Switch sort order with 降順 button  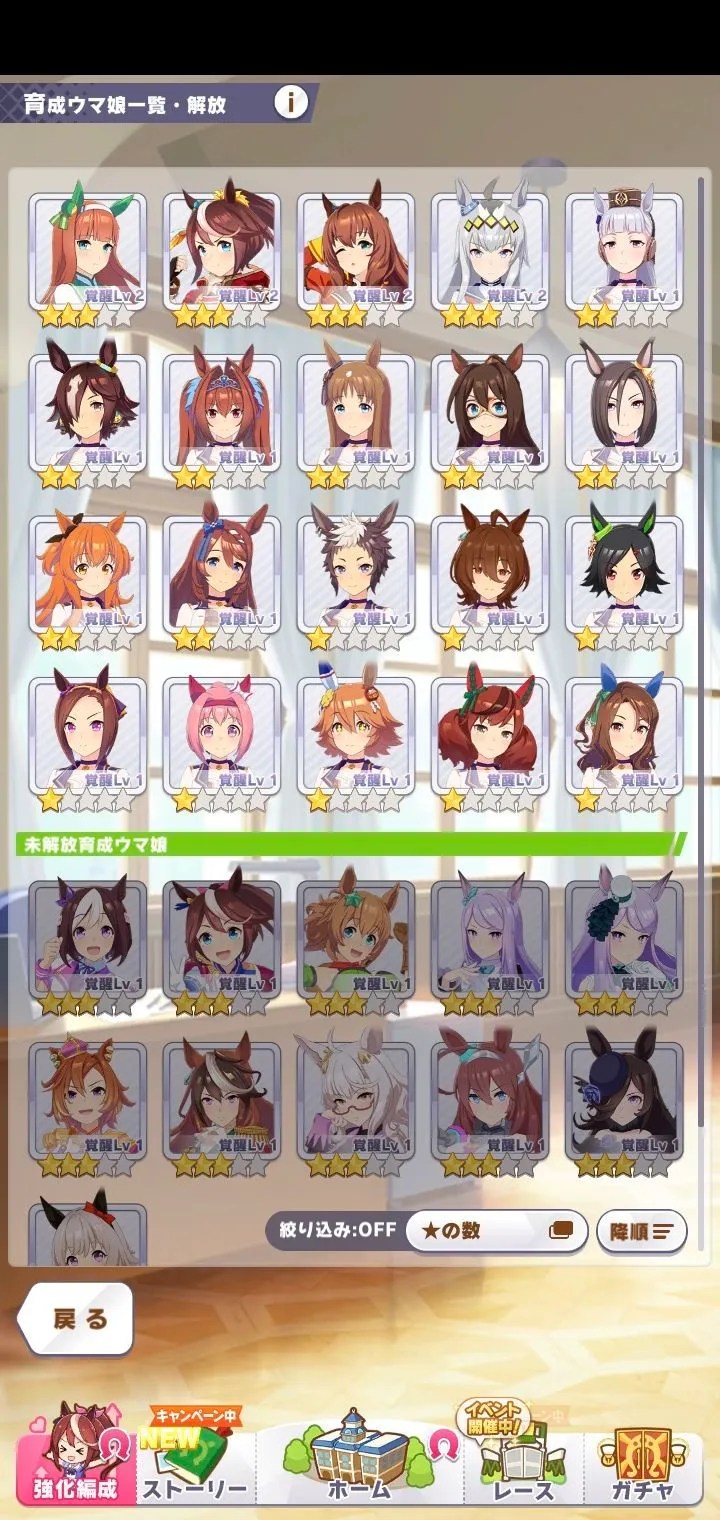tap(641, 1231)
